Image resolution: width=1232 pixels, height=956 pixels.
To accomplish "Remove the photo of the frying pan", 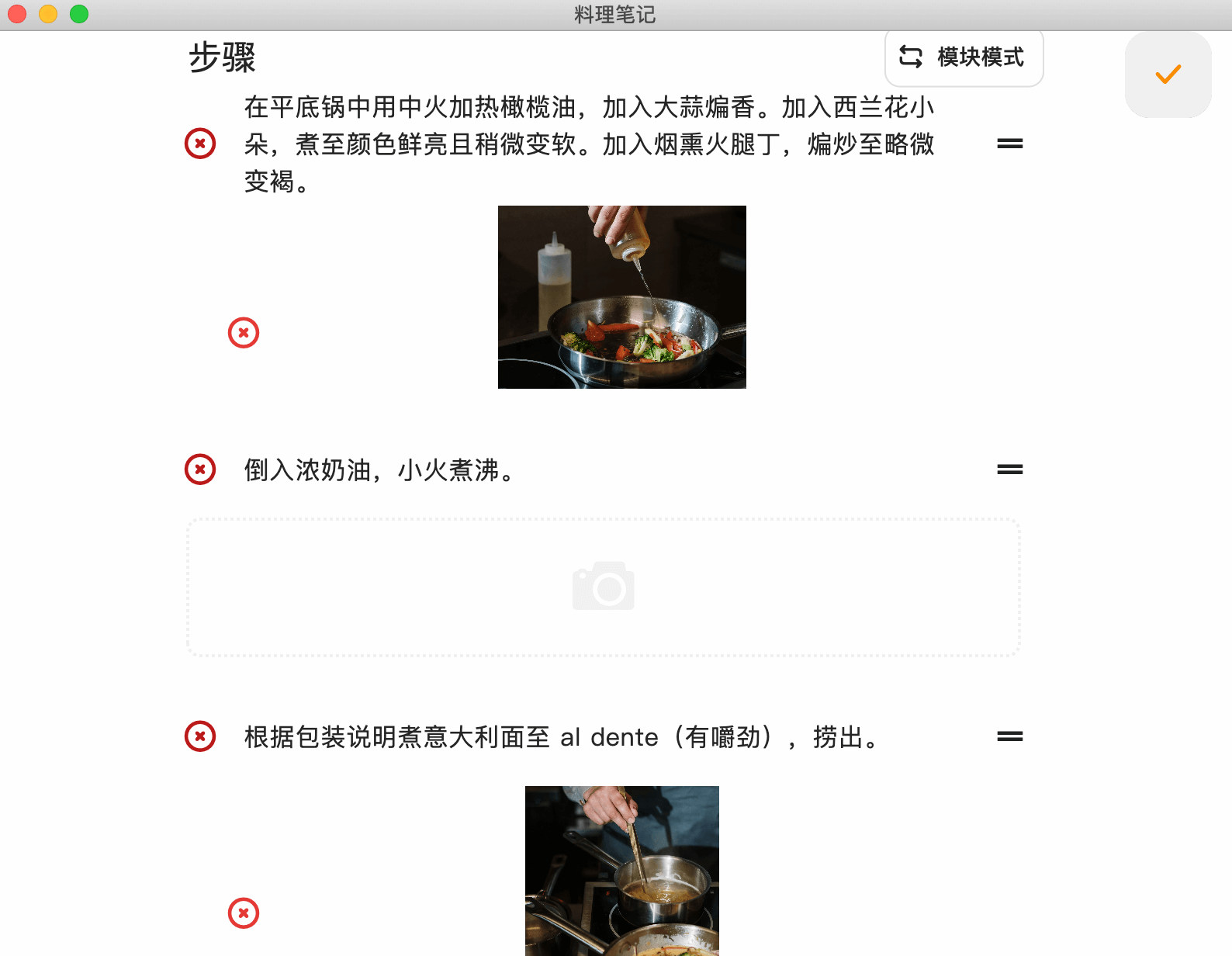I will point(244,333).
